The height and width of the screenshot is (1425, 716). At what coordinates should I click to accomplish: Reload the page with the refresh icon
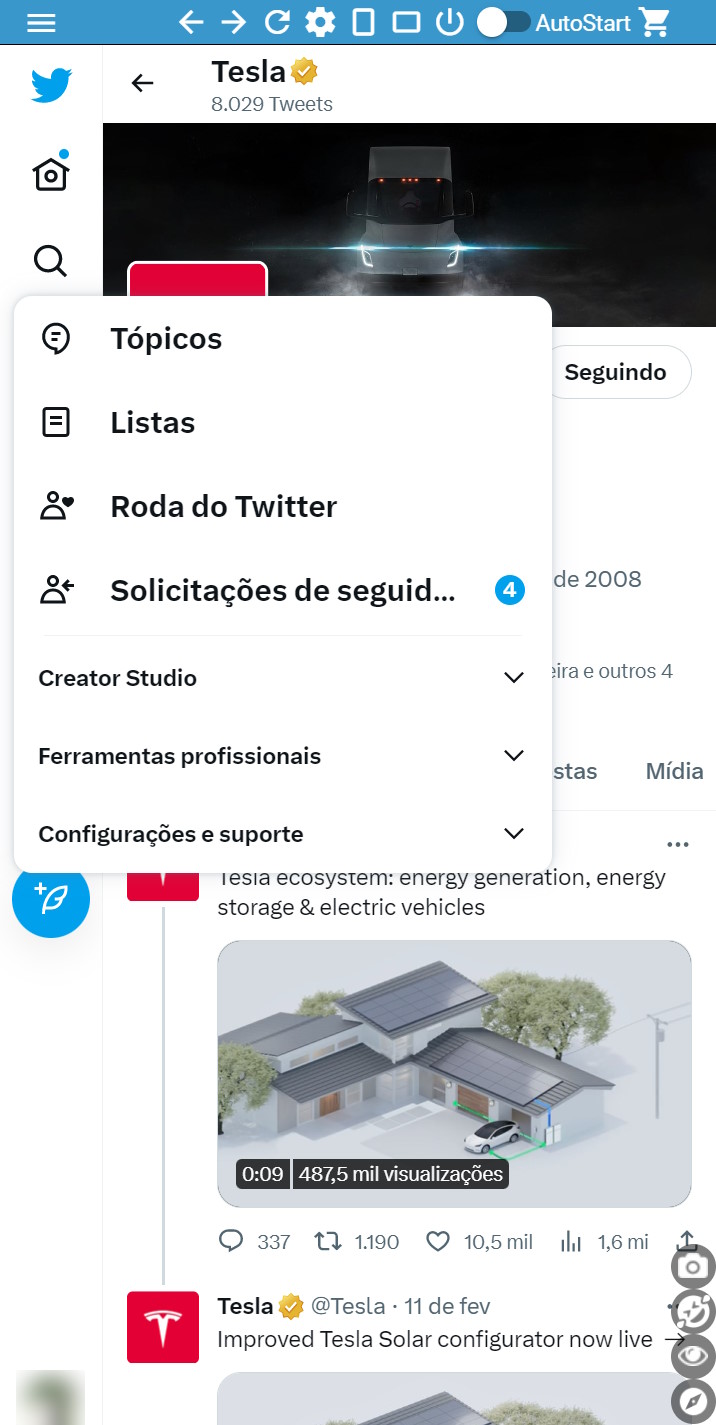[277, 22]
